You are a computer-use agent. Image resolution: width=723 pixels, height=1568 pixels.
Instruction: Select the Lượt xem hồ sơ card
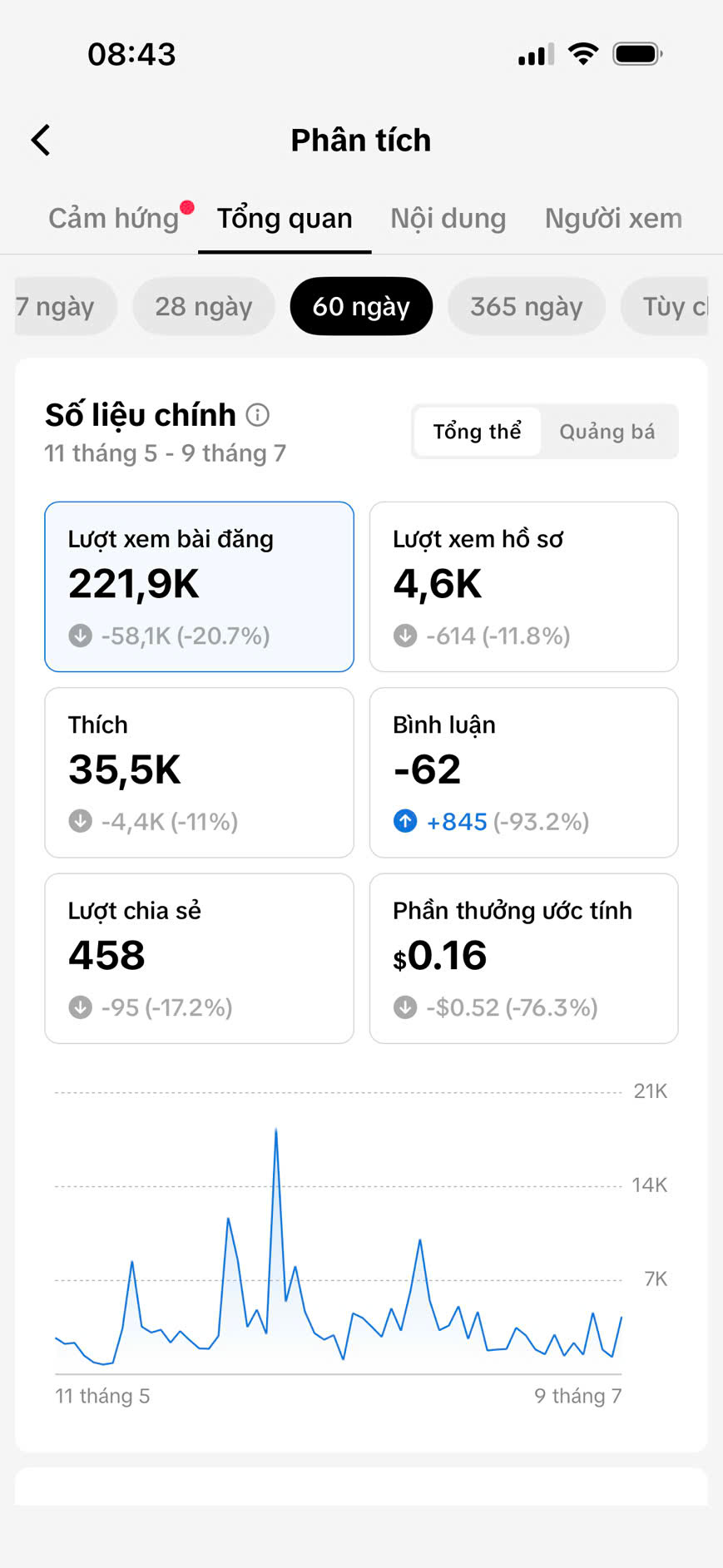[523, 586]
